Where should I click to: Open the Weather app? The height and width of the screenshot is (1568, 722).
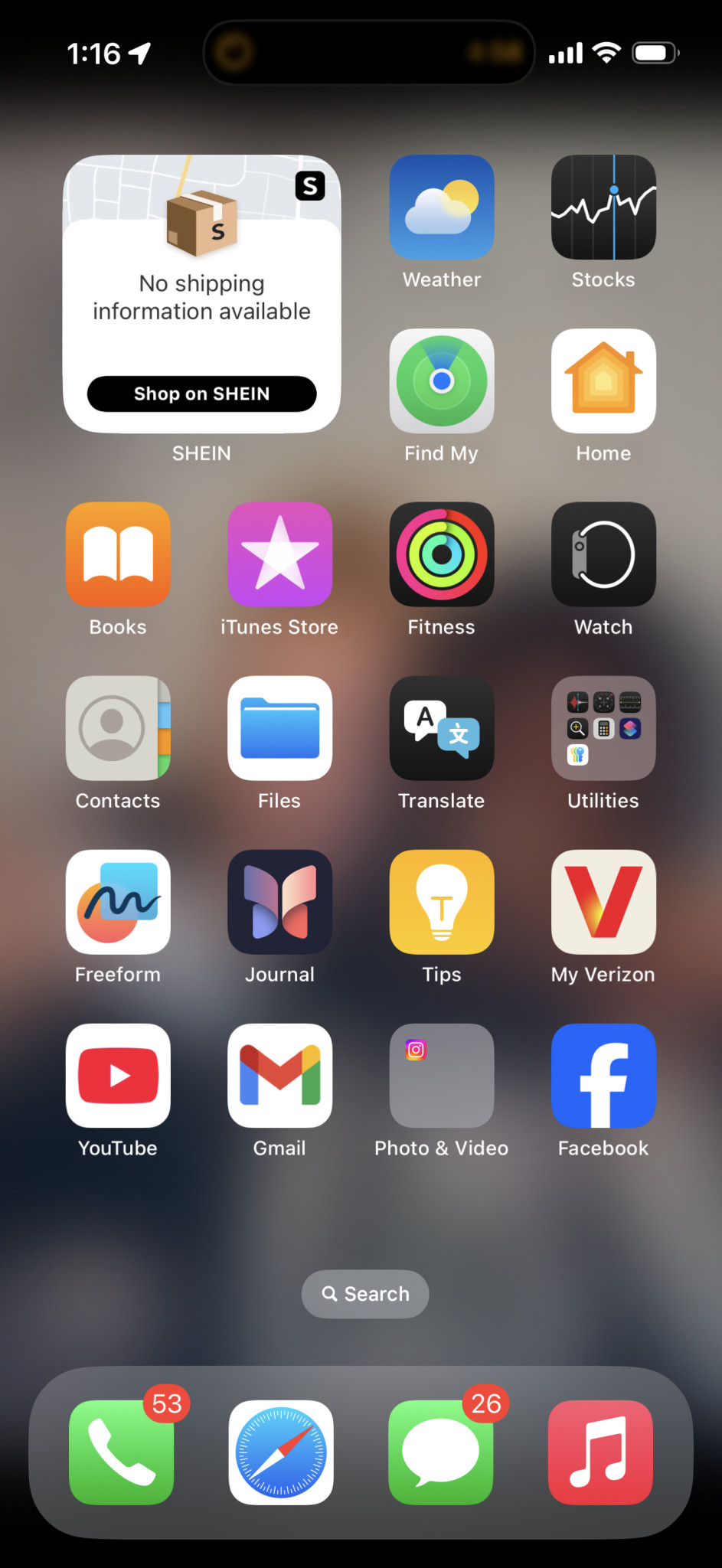point(442,207)
